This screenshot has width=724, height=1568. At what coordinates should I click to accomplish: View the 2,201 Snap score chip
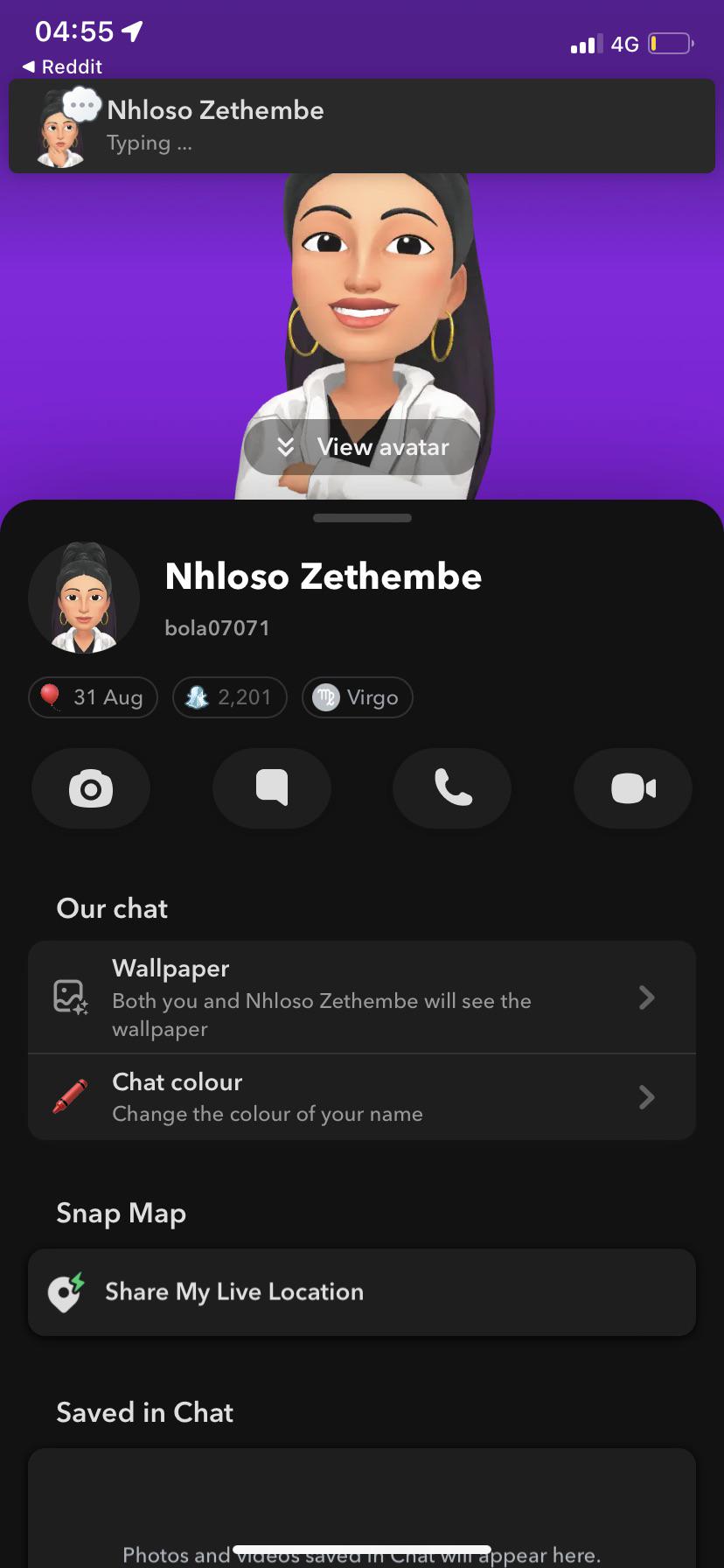(x=230, y=697)
